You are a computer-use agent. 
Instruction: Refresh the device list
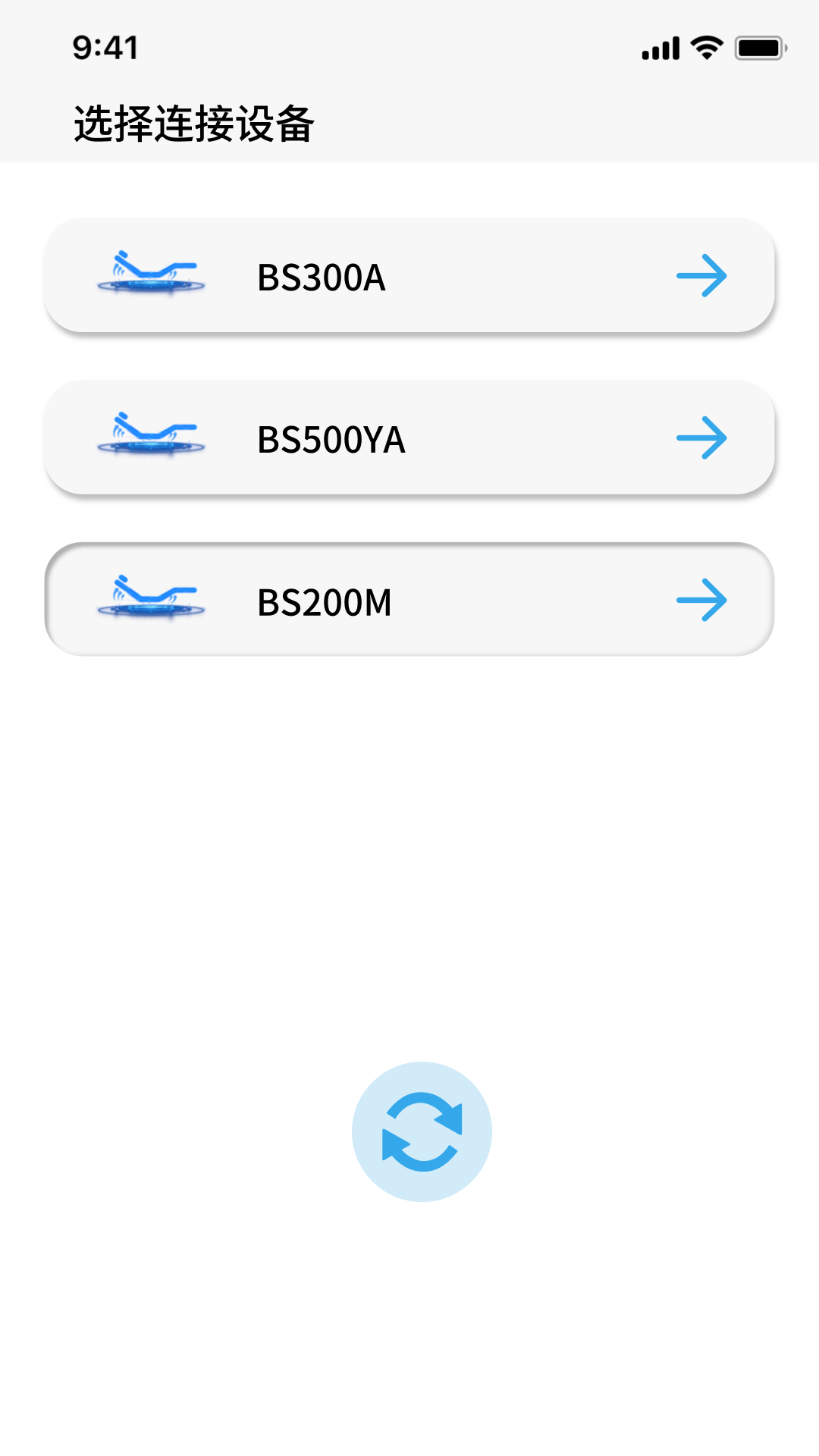tap(422, 1131)
